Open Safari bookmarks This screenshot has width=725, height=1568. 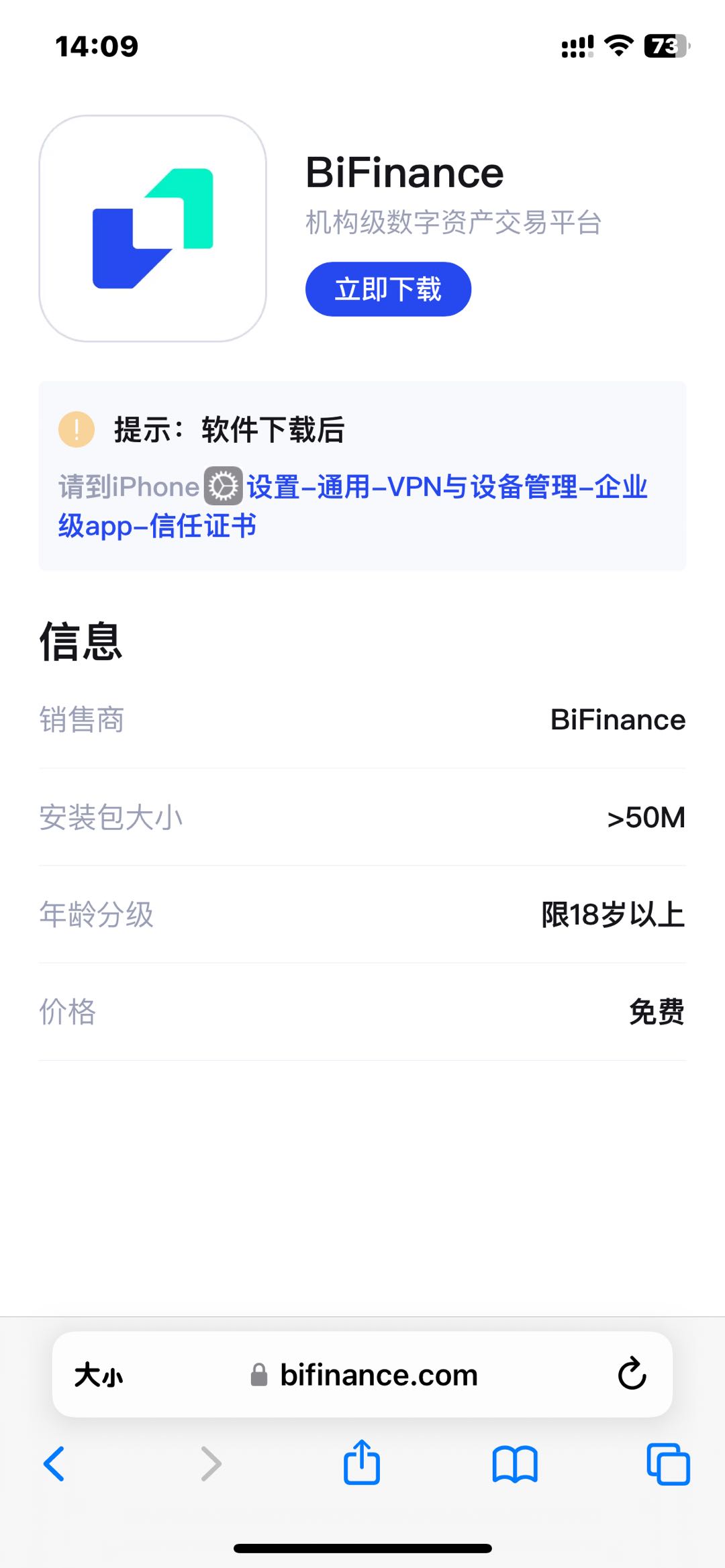point(515,1463)
